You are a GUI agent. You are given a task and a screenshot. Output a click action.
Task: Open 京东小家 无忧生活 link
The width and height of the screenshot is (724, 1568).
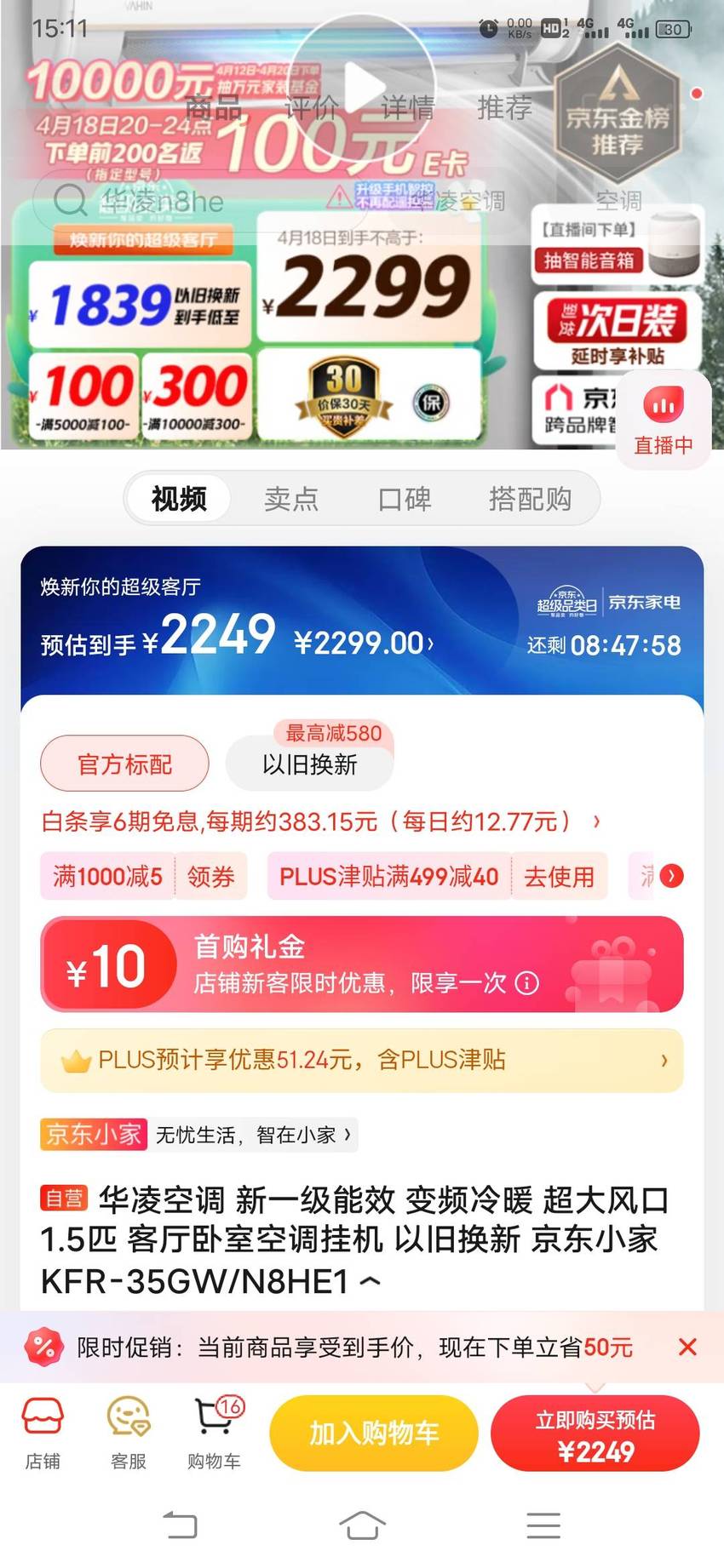point(199,1134)
